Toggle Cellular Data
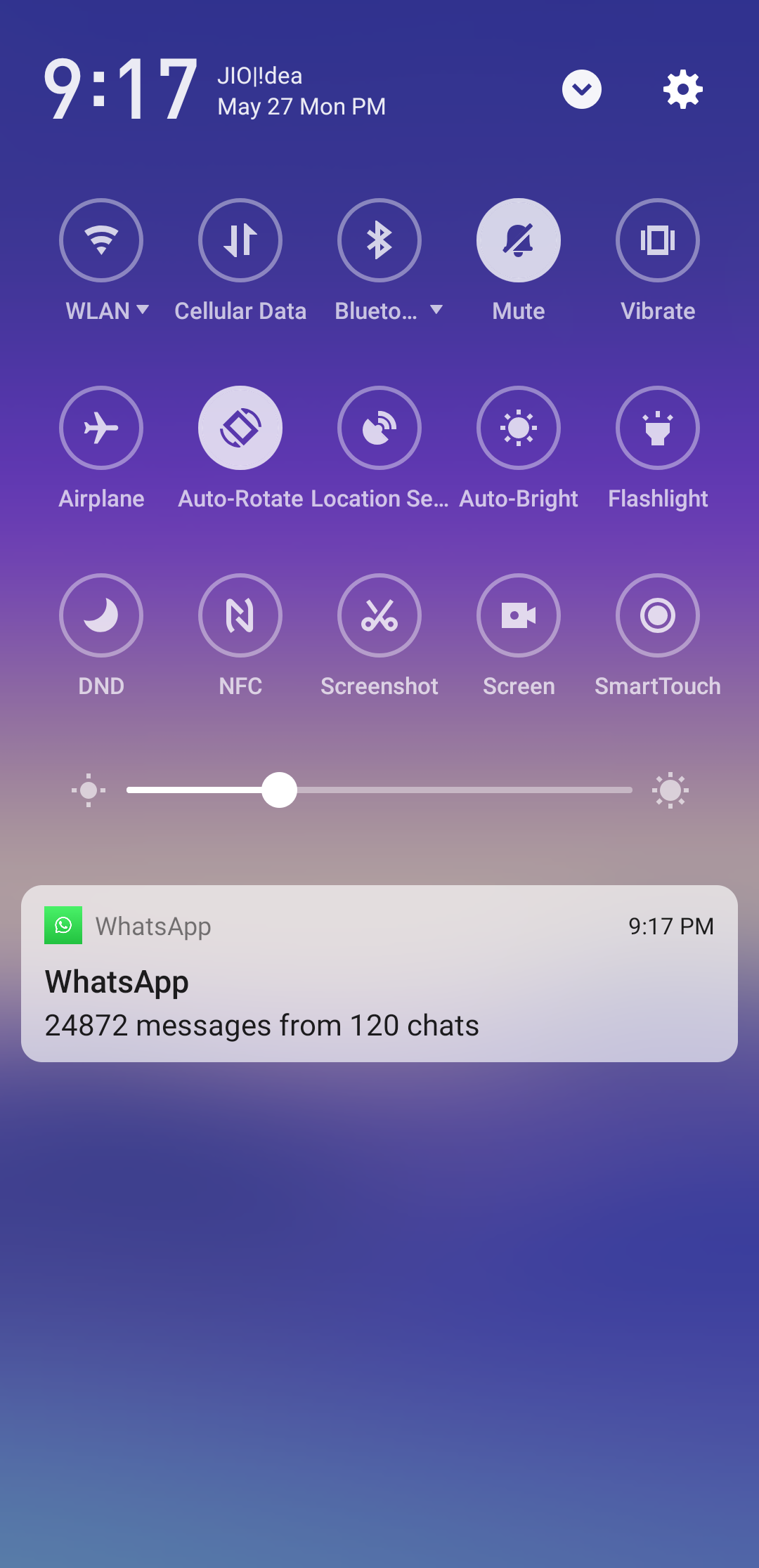The image size is (759, 1568). click(240, 240)
